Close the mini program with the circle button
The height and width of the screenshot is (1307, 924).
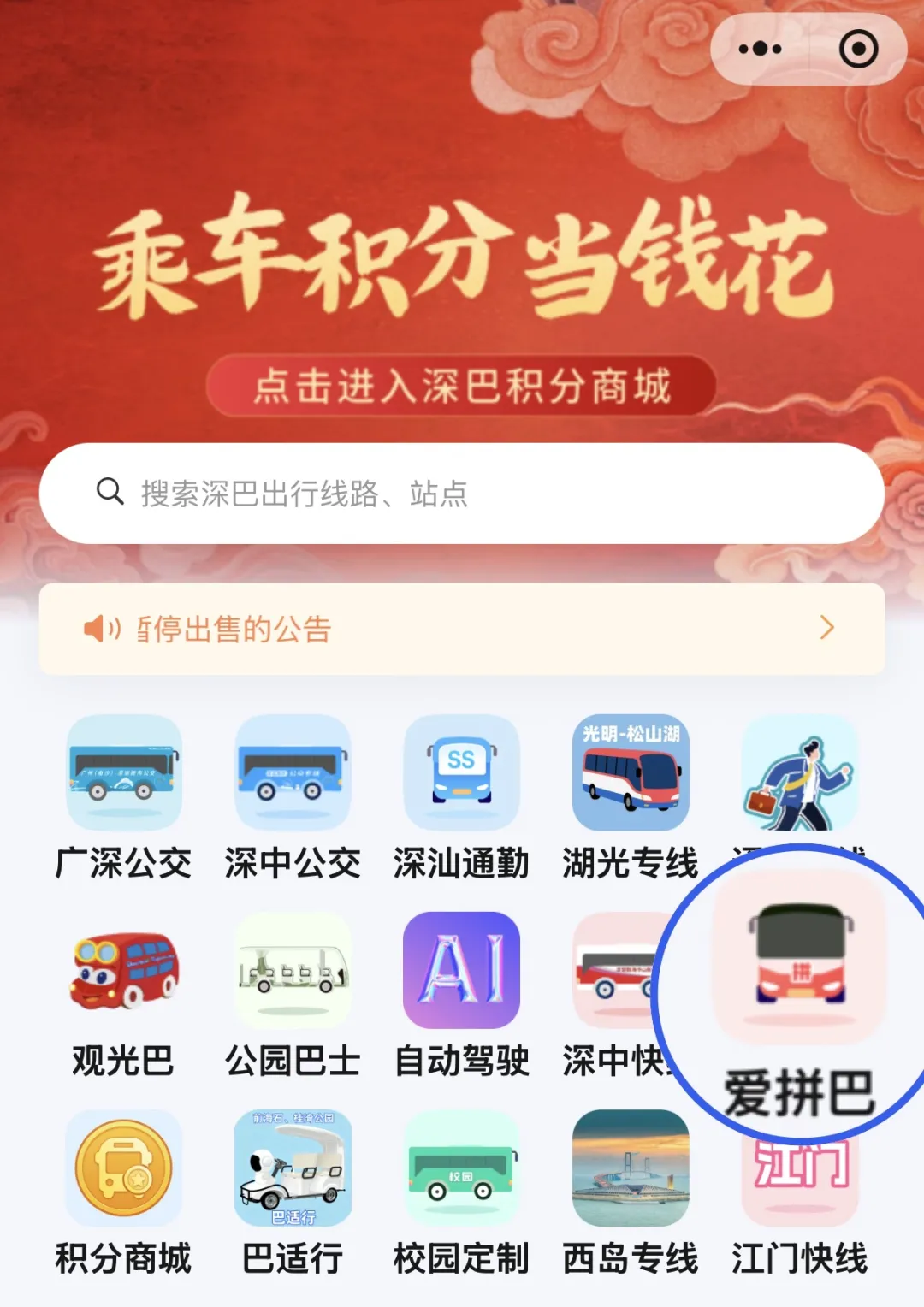pos(858,49)
